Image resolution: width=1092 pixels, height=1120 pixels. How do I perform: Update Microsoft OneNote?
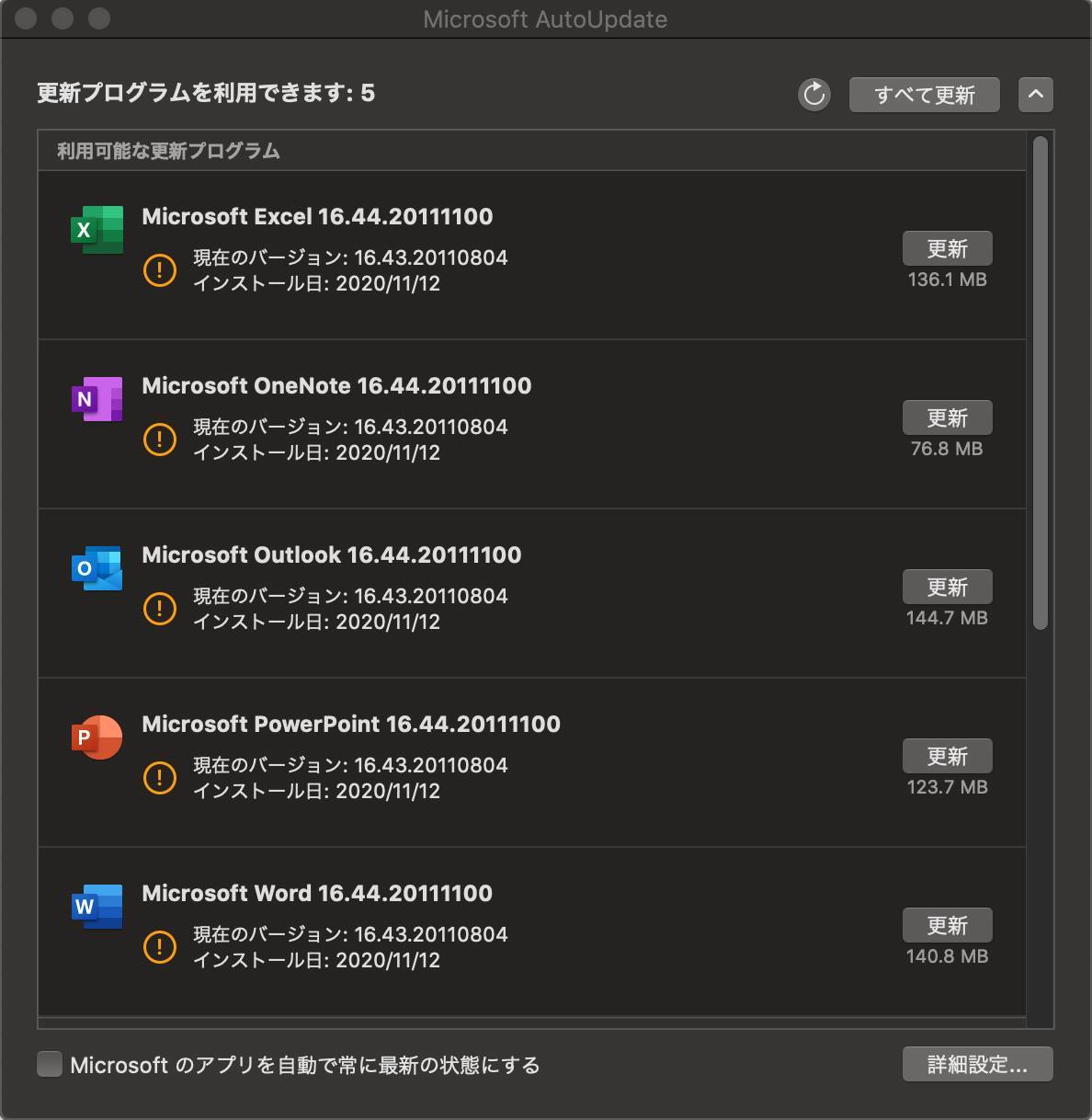click(x=947, y=417)
